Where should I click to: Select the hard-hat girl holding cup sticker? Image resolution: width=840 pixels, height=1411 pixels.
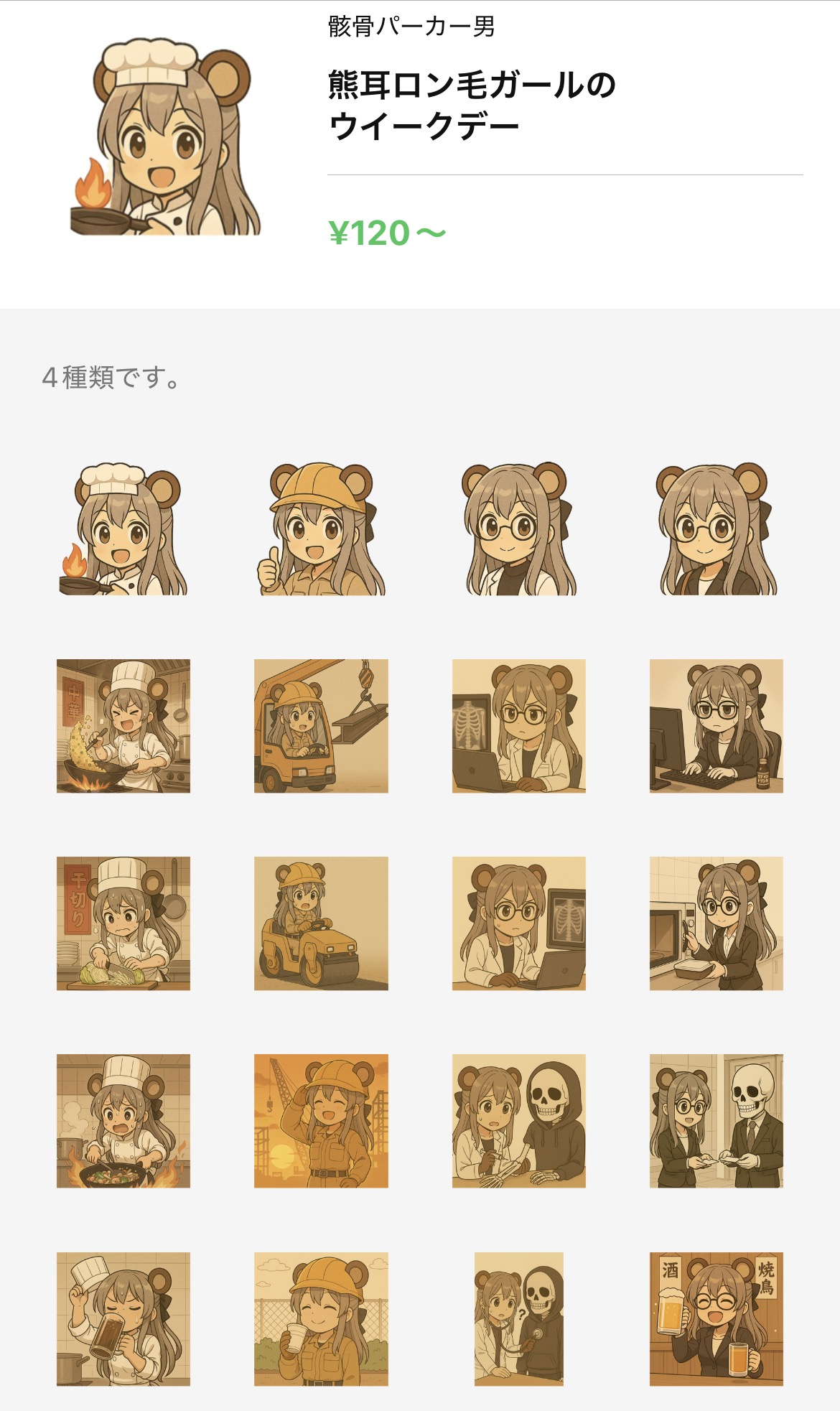coord(321,1319)
